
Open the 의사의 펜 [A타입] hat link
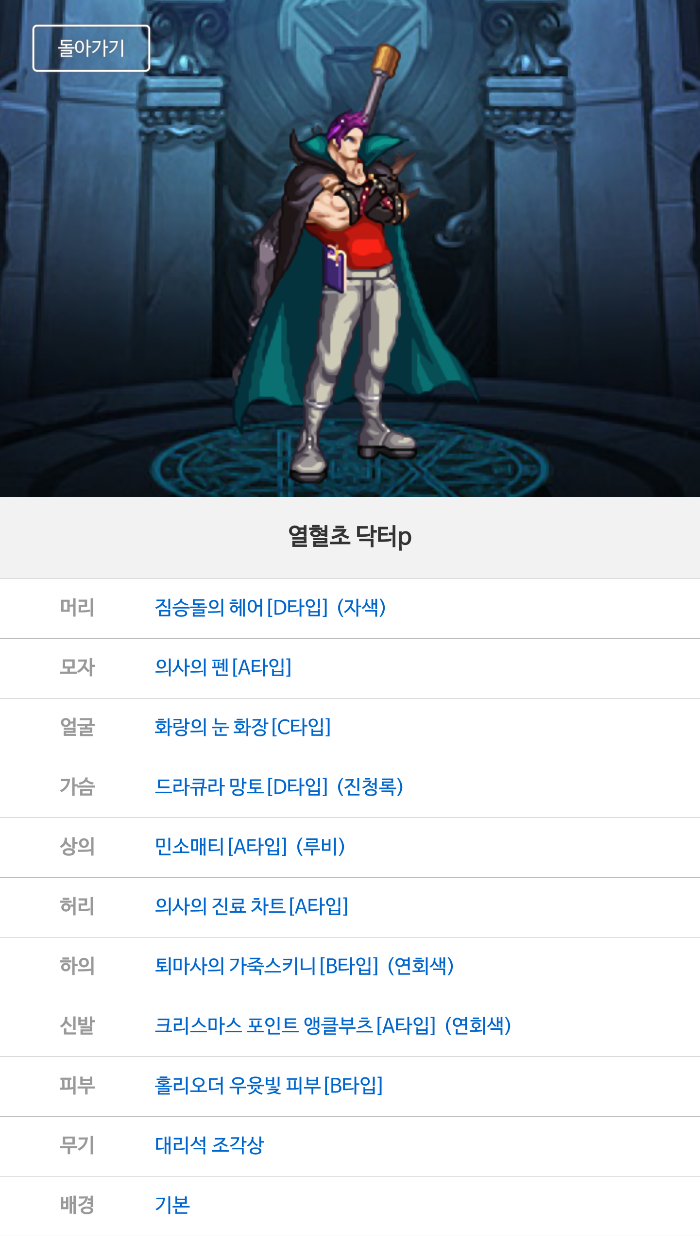point(223,667)
